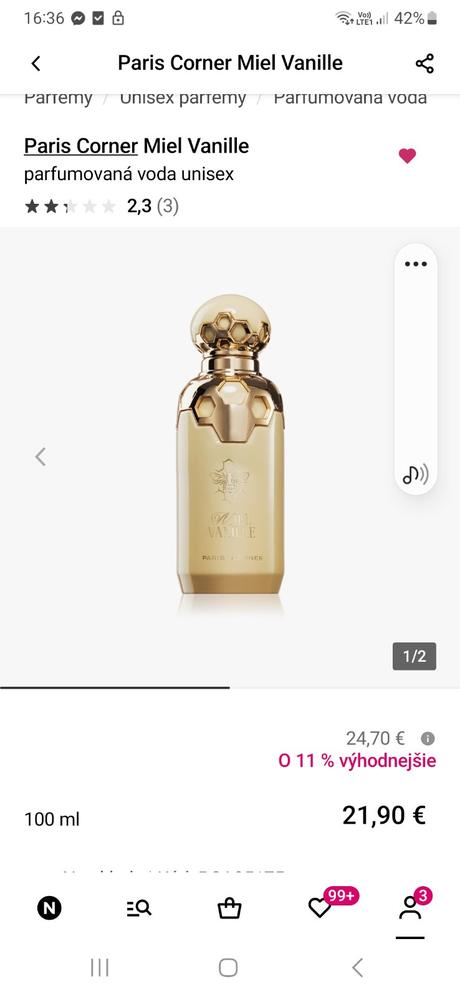The width and height of the screenshot is (460, 997).
Task: Open the shopping basket tab
Action: pyautogui.click(x=230, y=909)
